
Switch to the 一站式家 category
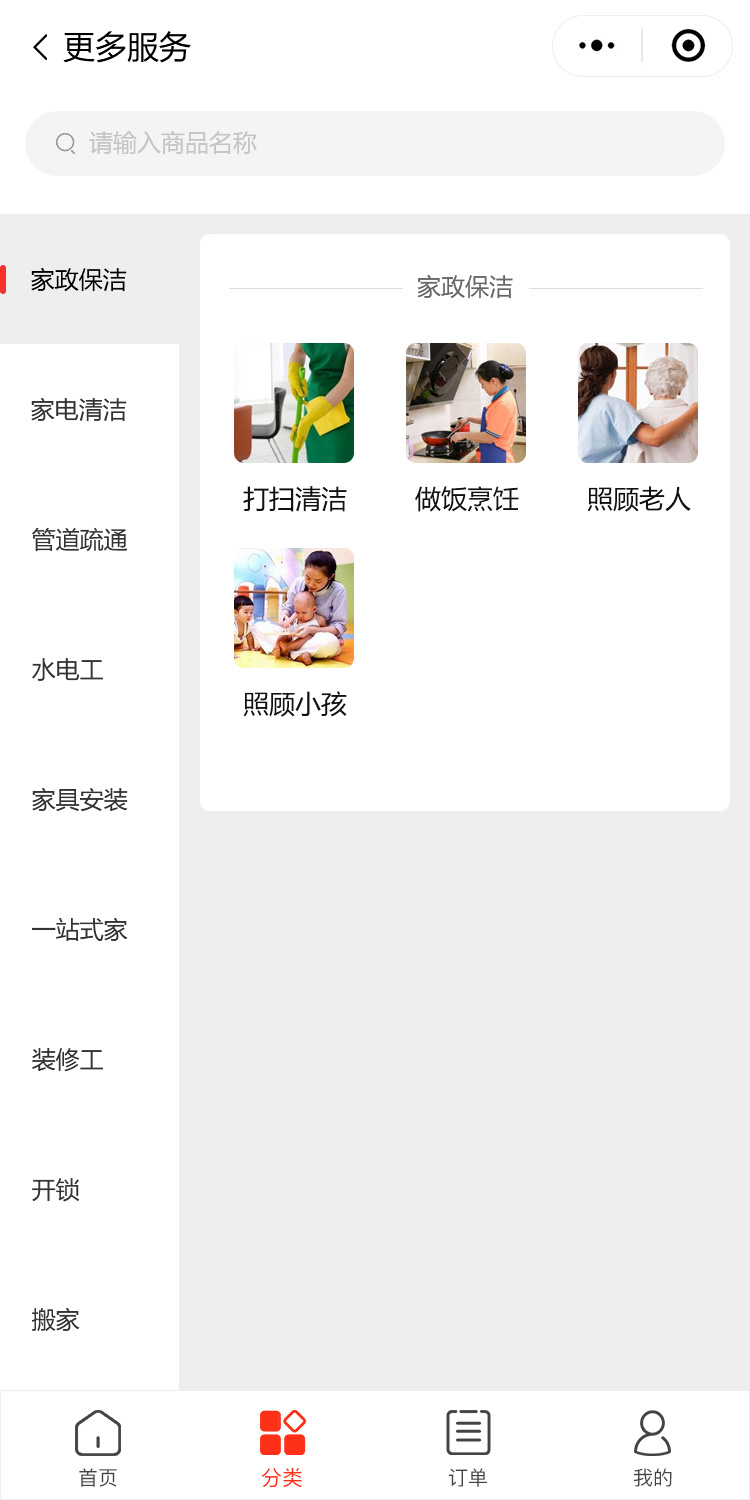point(79,930)
